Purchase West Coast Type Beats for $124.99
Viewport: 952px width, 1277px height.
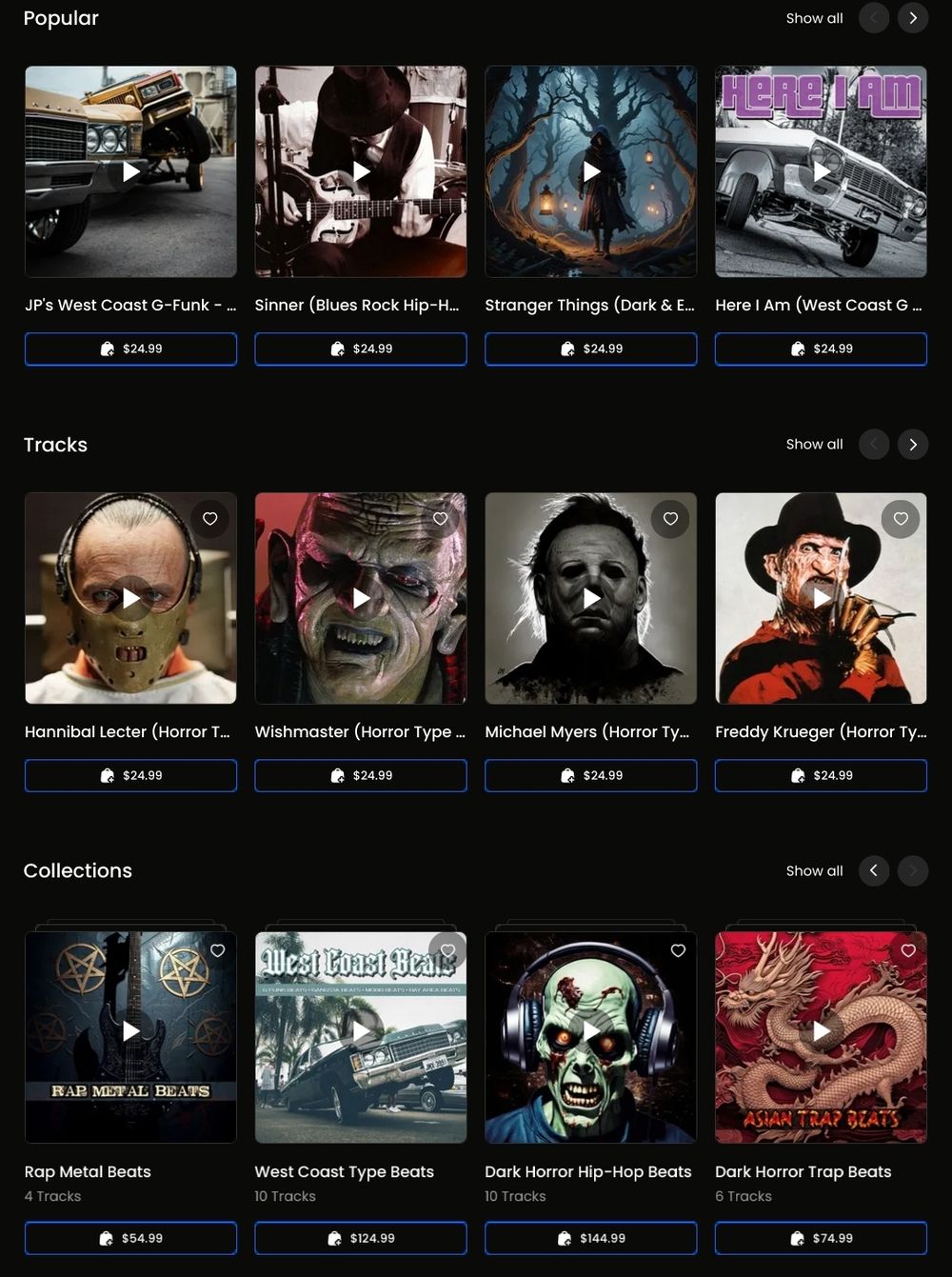(x=361, y=1238)
